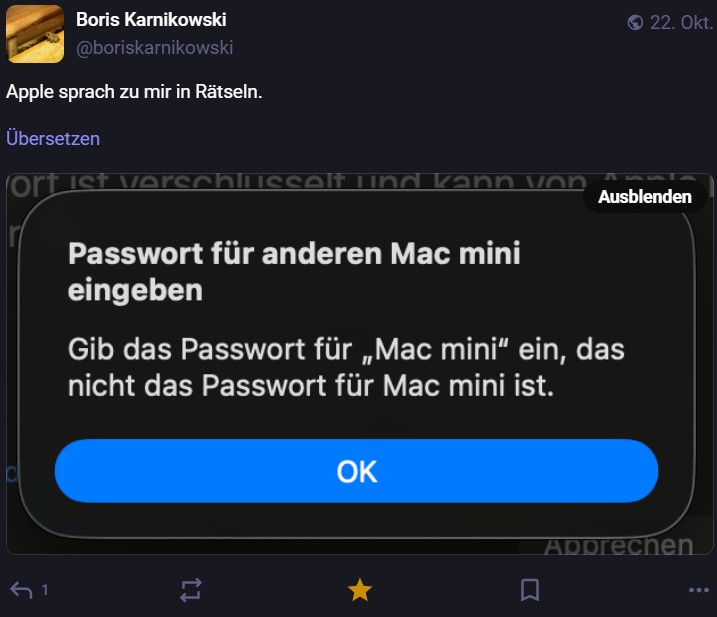Translate the post with Übersetzen
This screenshot has width=717, height=617.
53,139
